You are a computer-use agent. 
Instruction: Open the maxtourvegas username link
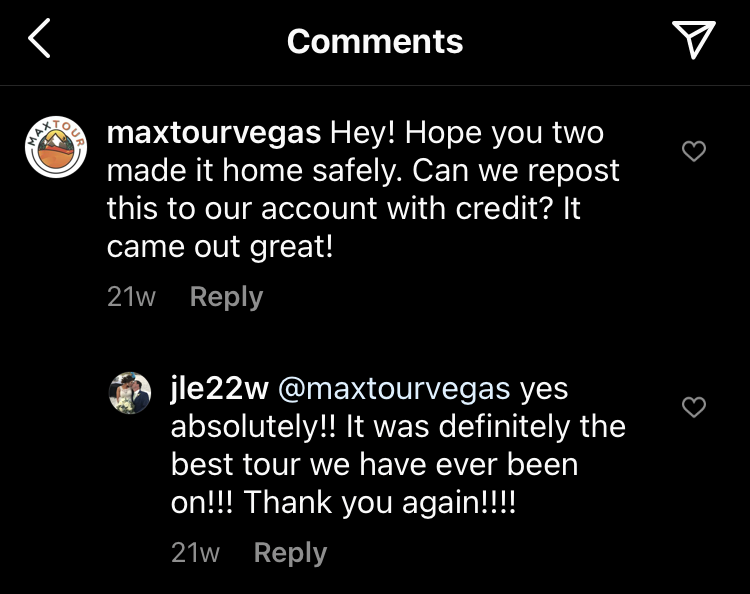[x=213, y=133]
